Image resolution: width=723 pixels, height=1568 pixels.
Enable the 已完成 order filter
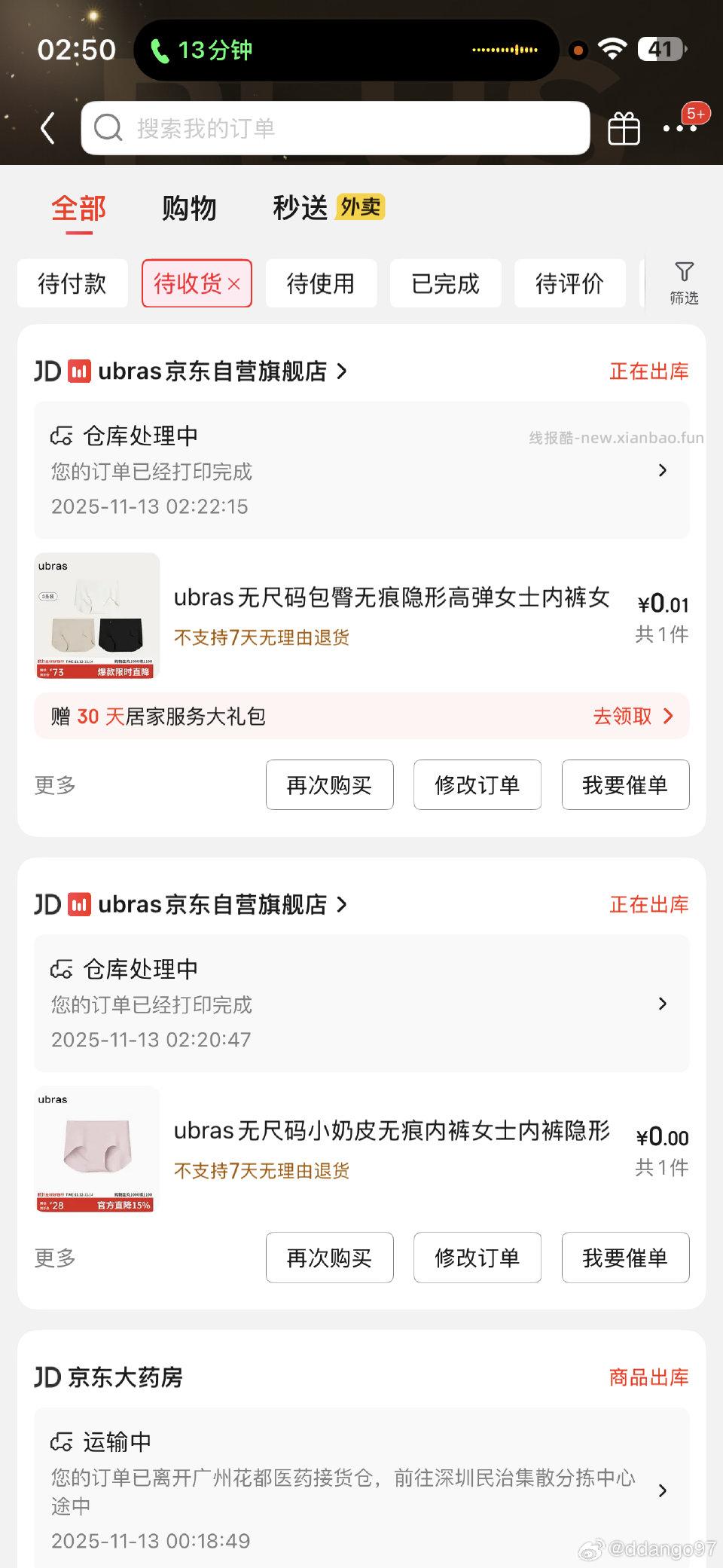[x=445, y=283]
